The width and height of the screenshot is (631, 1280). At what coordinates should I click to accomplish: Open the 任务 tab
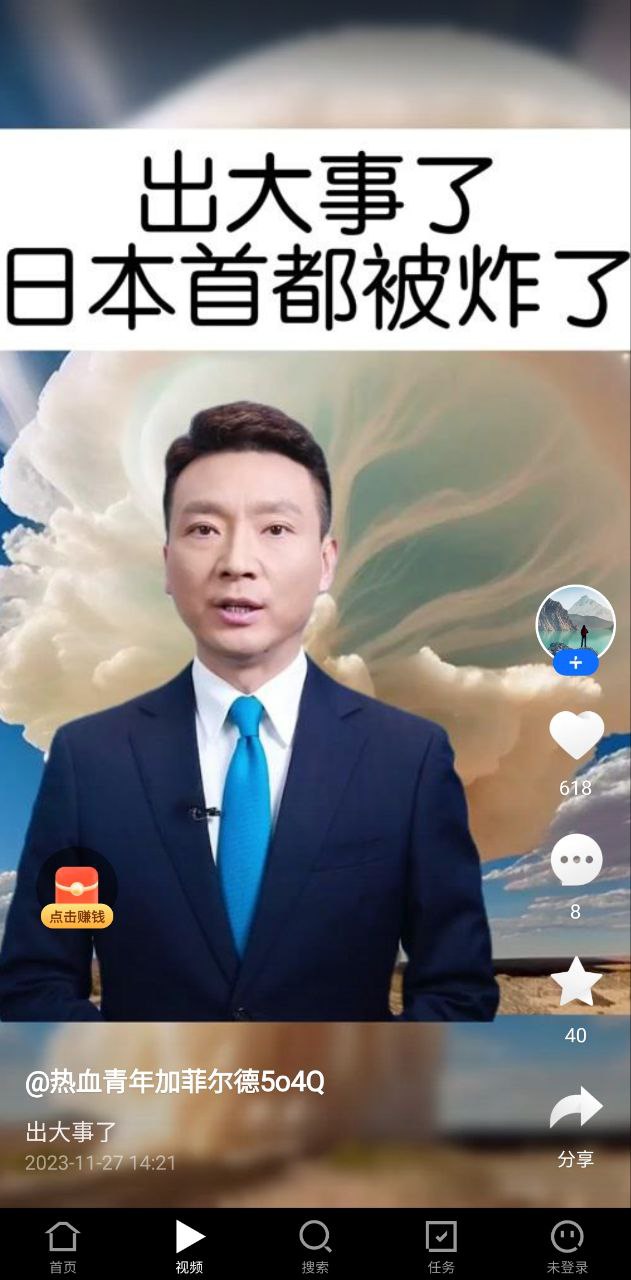(441, 1245)
